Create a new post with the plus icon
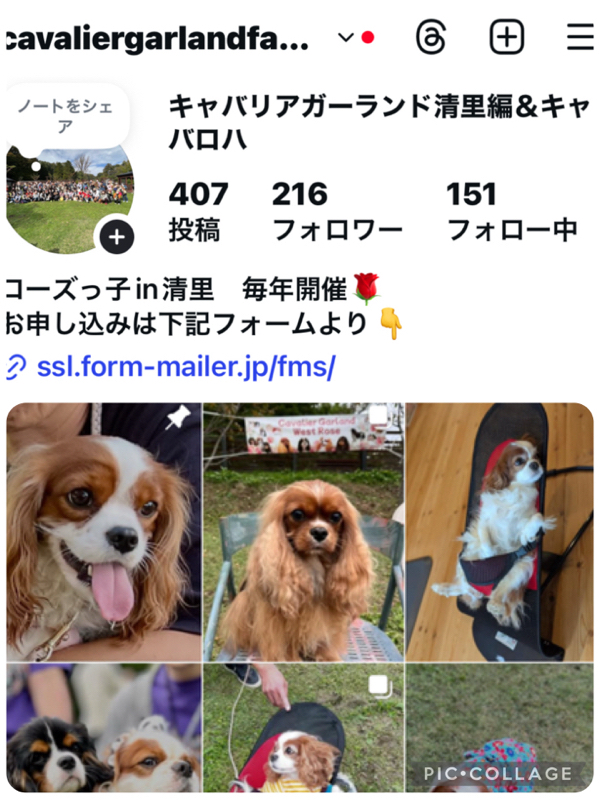 point(507,38)
